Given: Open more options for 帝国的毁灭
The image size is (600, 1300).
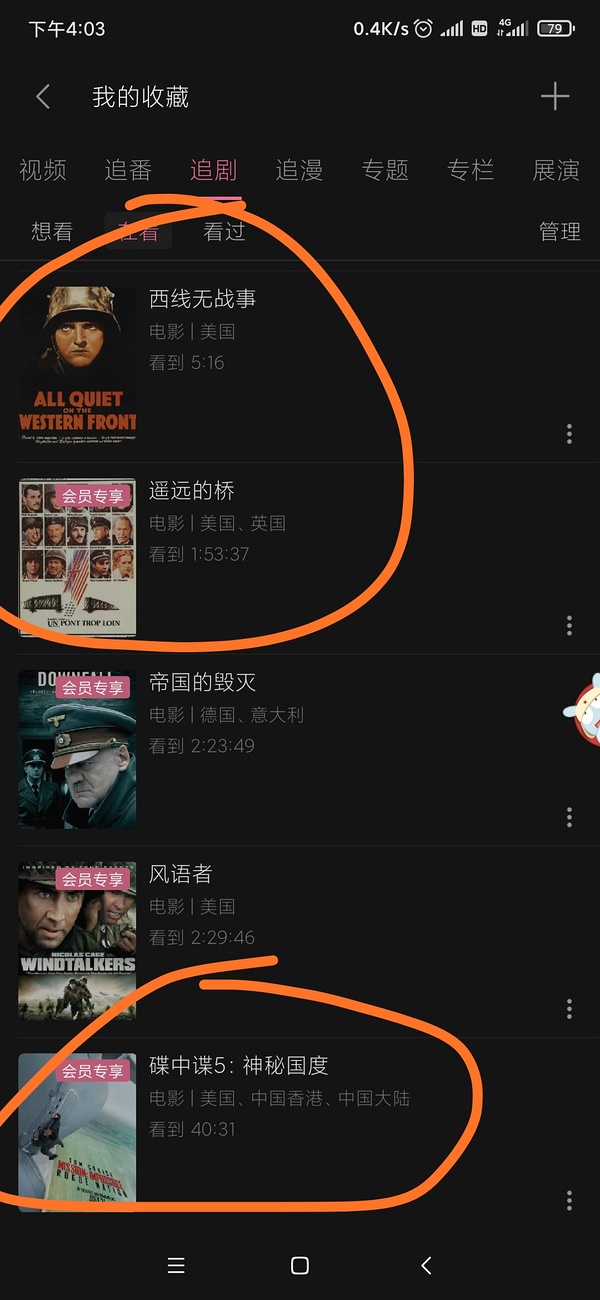Looking at the screenshot, I should (569, 817).
